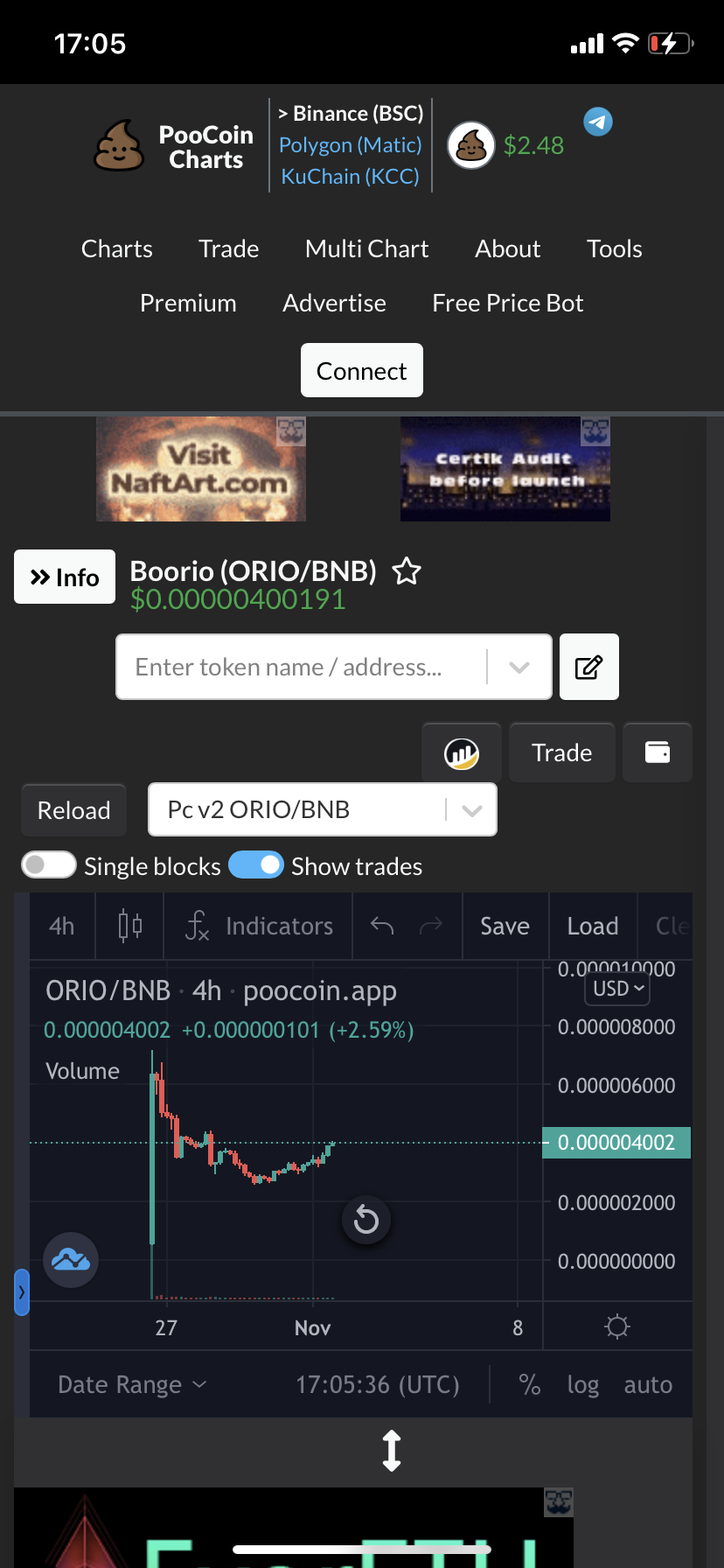Change the 4h chart interval
This screenshot has width=724, height=1568.
61,926
